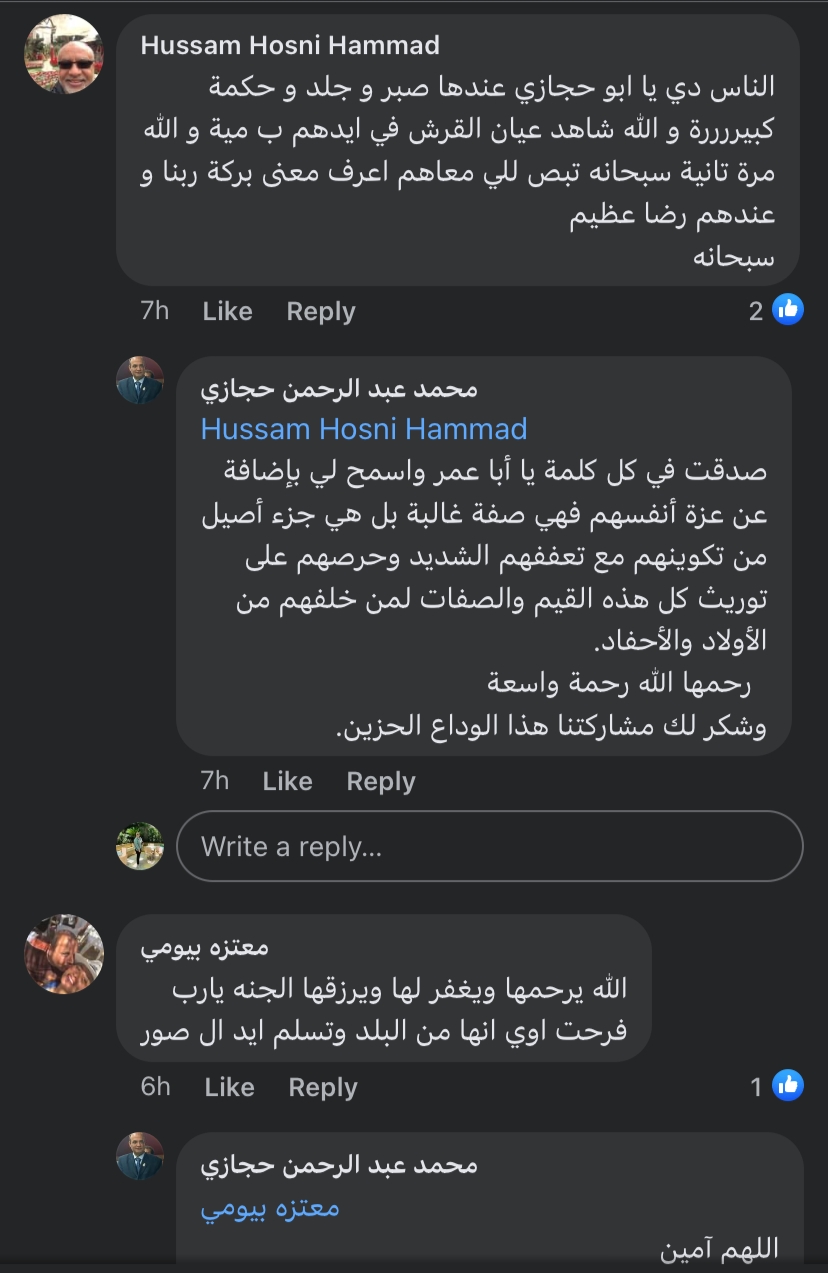Viewport: 828px width, 1273px height.
Task: Tap the blue معتزه بيومي mention link
Action: point(270,1207)
